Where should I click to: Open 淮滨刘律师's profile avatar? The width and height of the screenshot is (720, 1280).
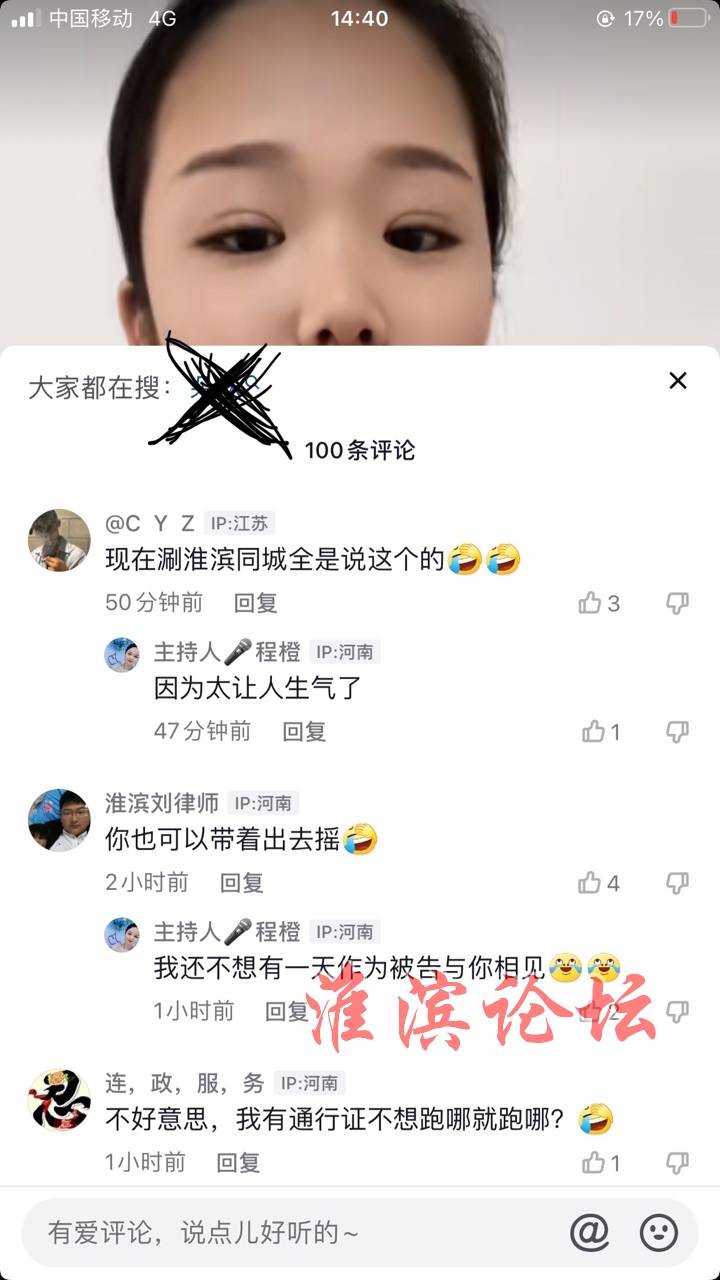coord(58,819)
